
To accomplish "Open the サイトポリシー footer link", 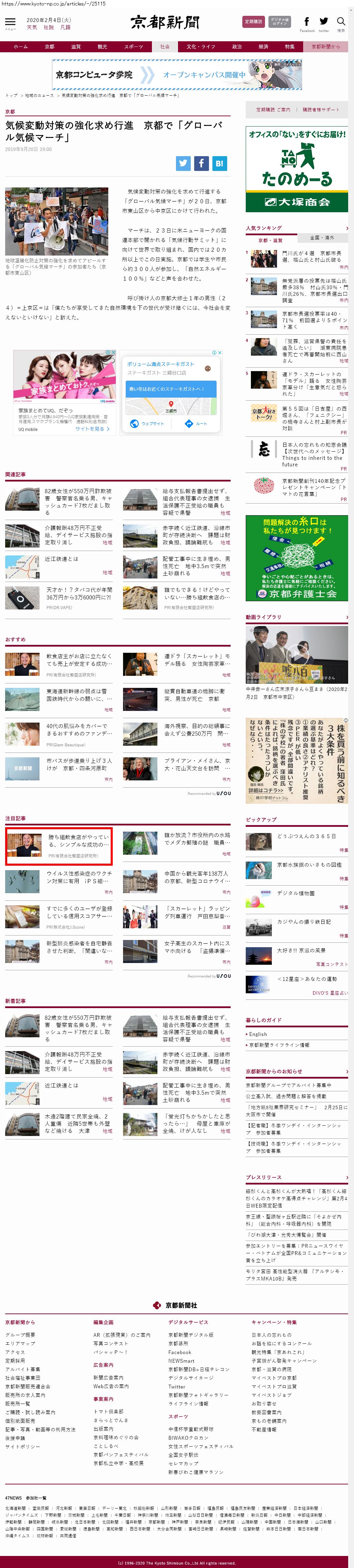I will tap(22, 1446).
